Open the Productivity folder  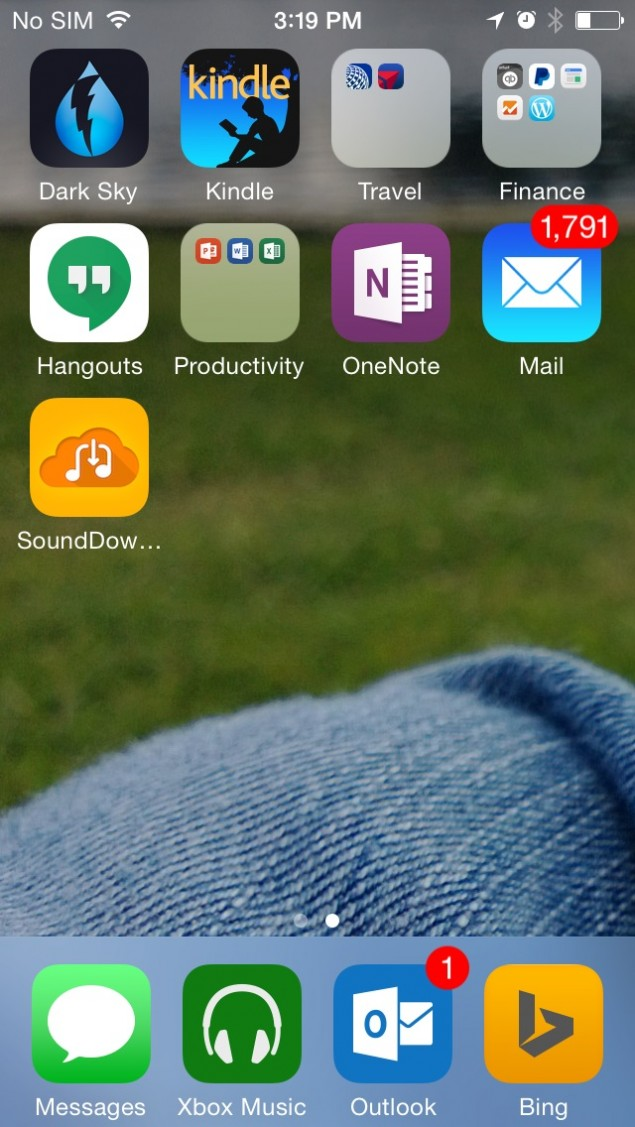tap(240, 283)
